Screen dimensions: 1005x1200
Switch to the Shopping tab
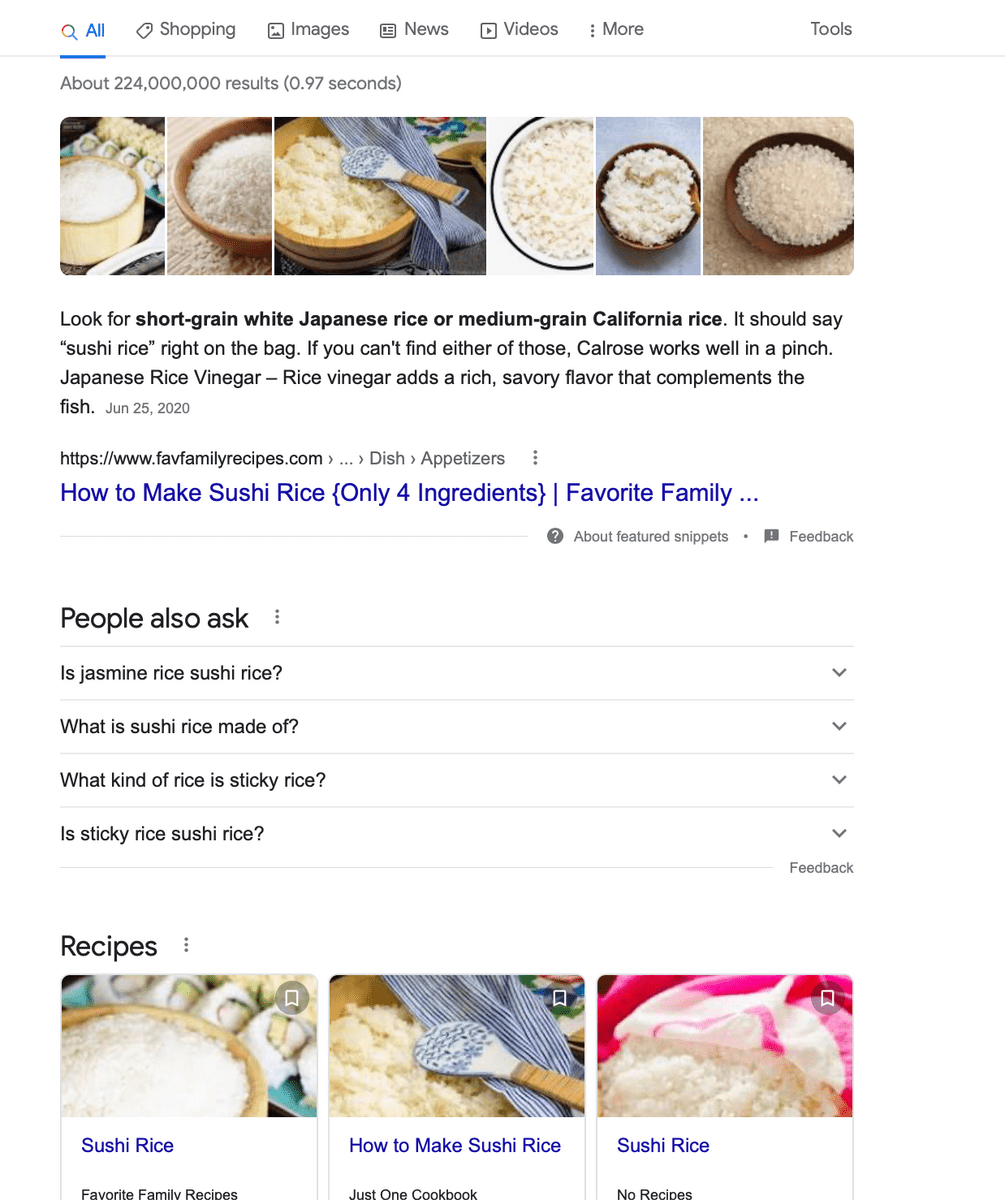[x=186, y=30]
